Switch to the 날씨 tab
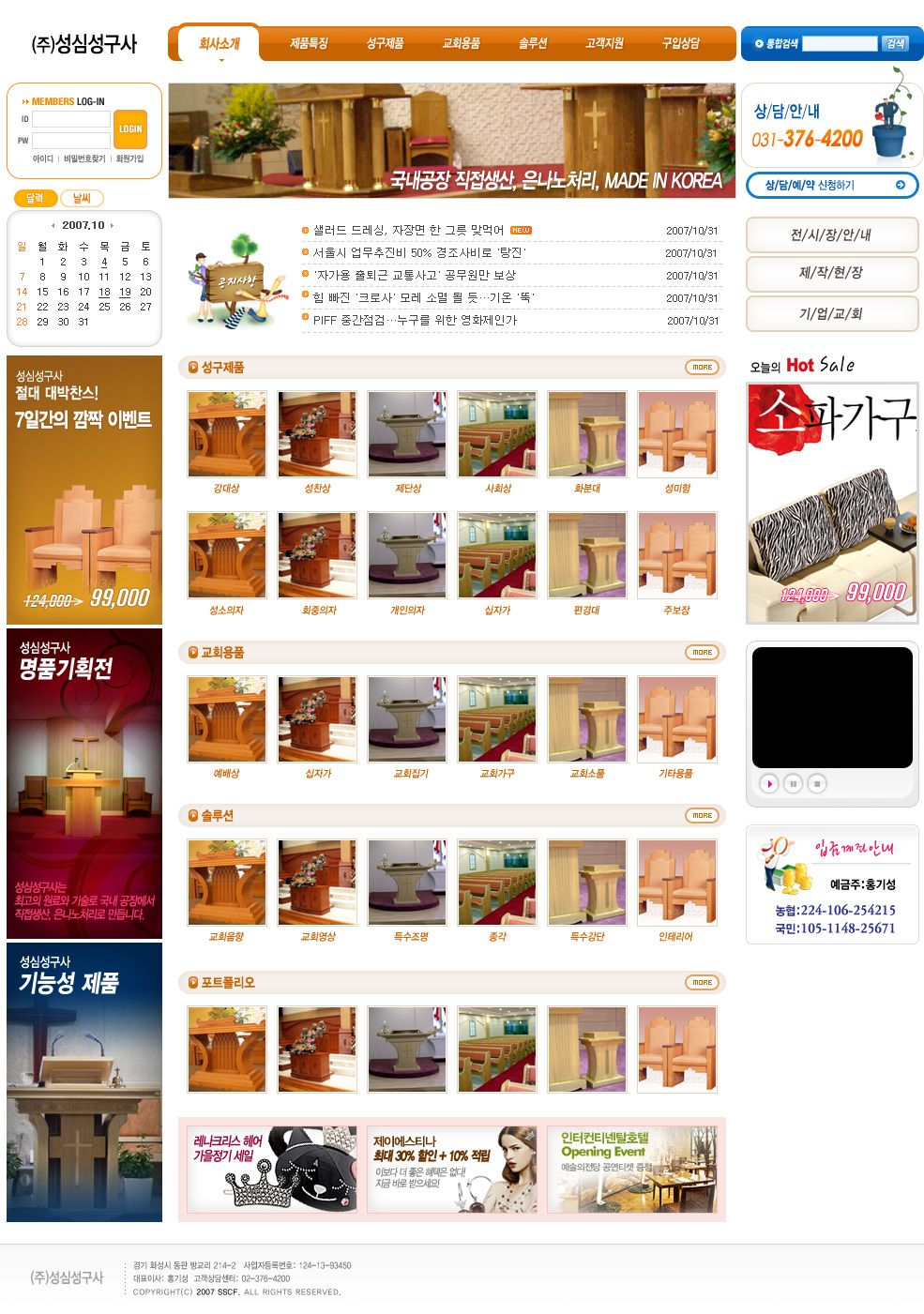The image size is (924, 1314). click(x=82, y=198)
